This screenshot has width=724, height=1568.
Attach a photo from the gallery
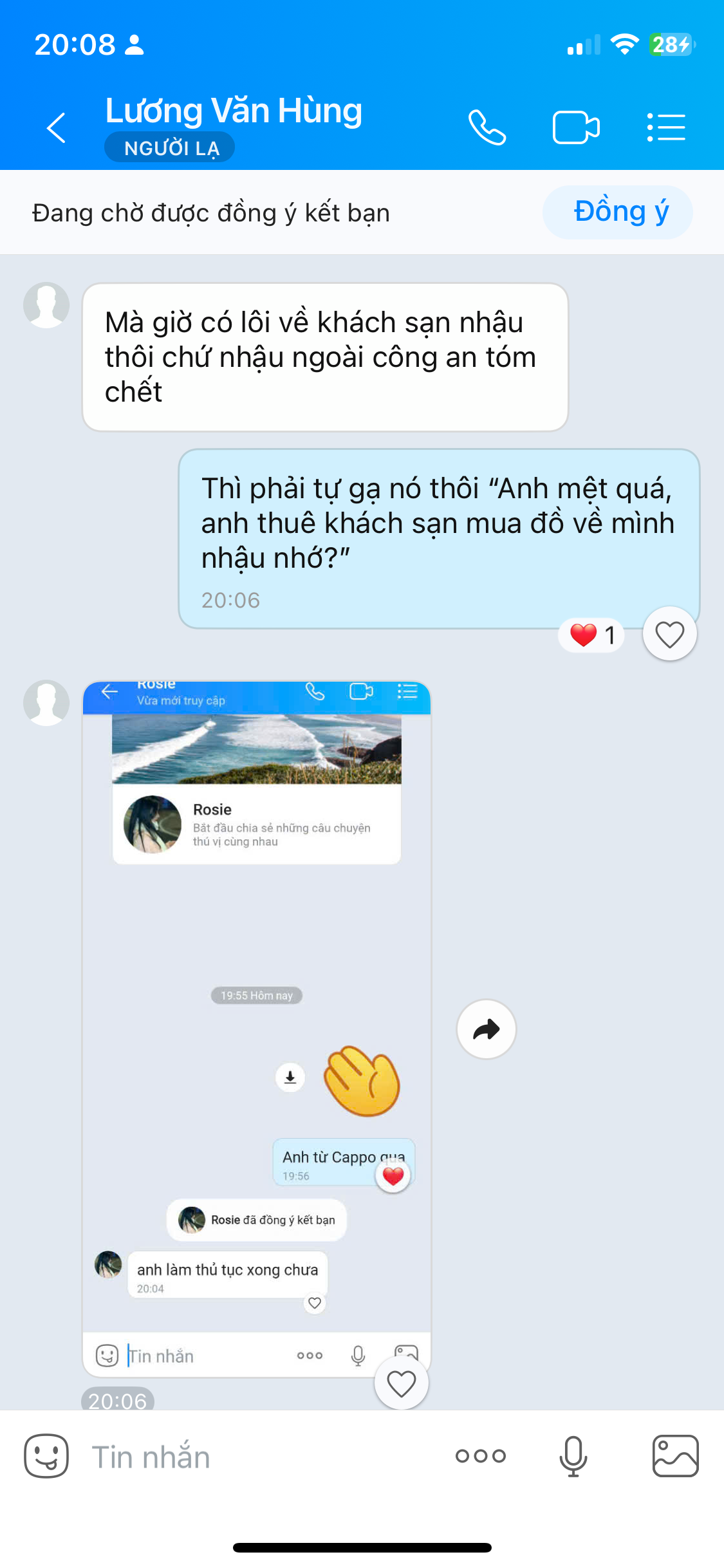tap(675, 1456)
